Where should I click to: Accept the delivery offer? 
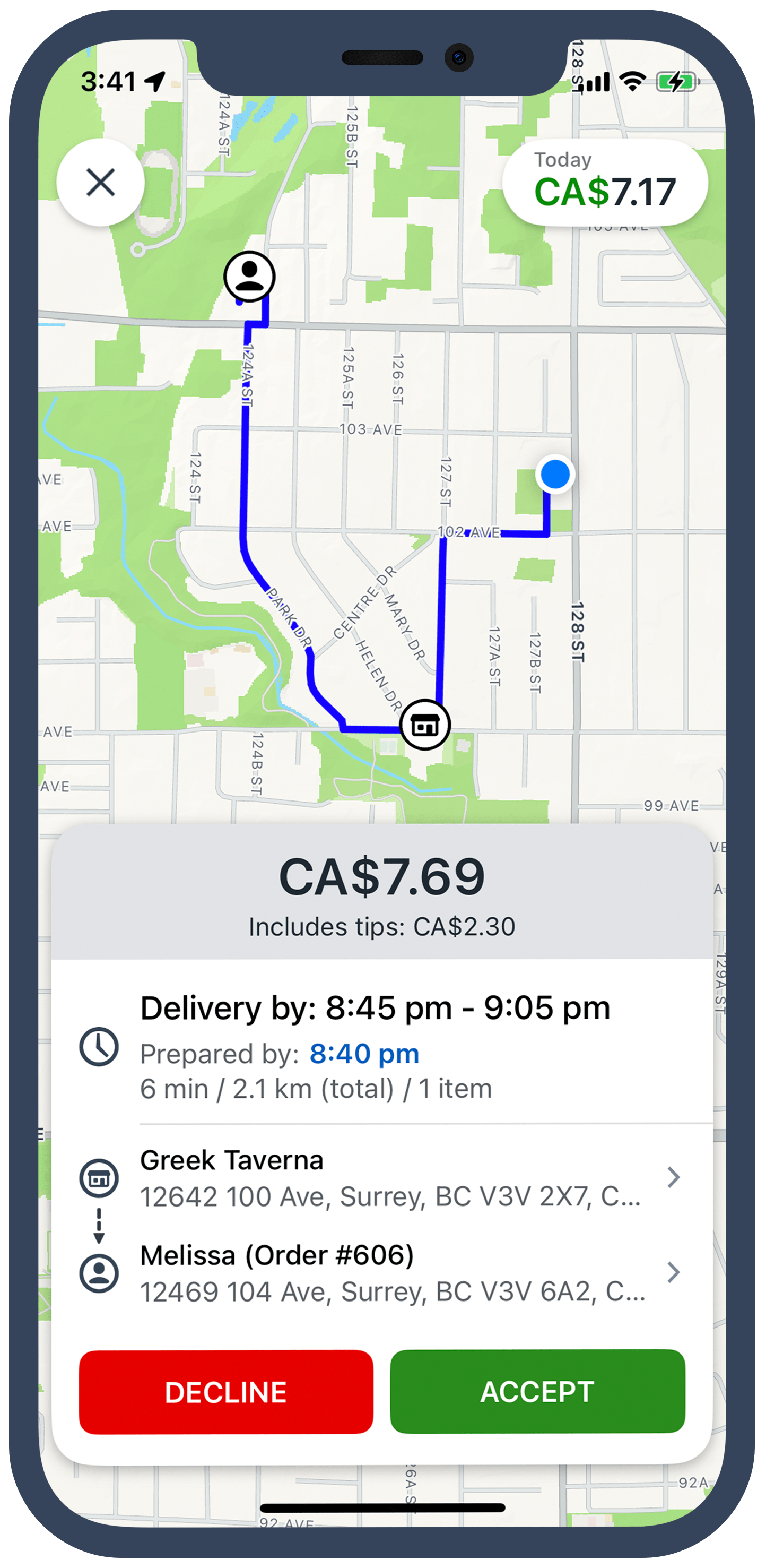[x=537, y=1391]
